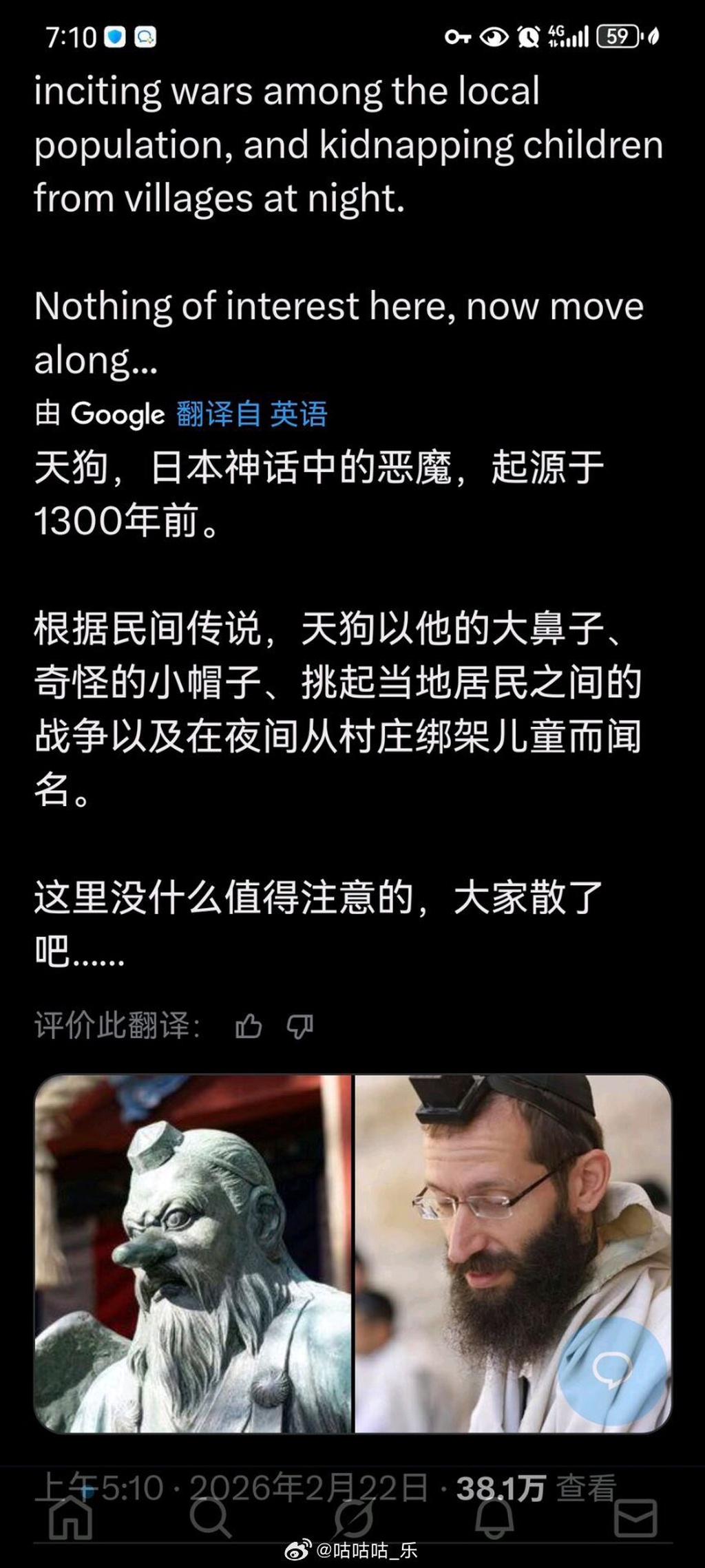Open the left statue image in the post

click(193, 1253)
